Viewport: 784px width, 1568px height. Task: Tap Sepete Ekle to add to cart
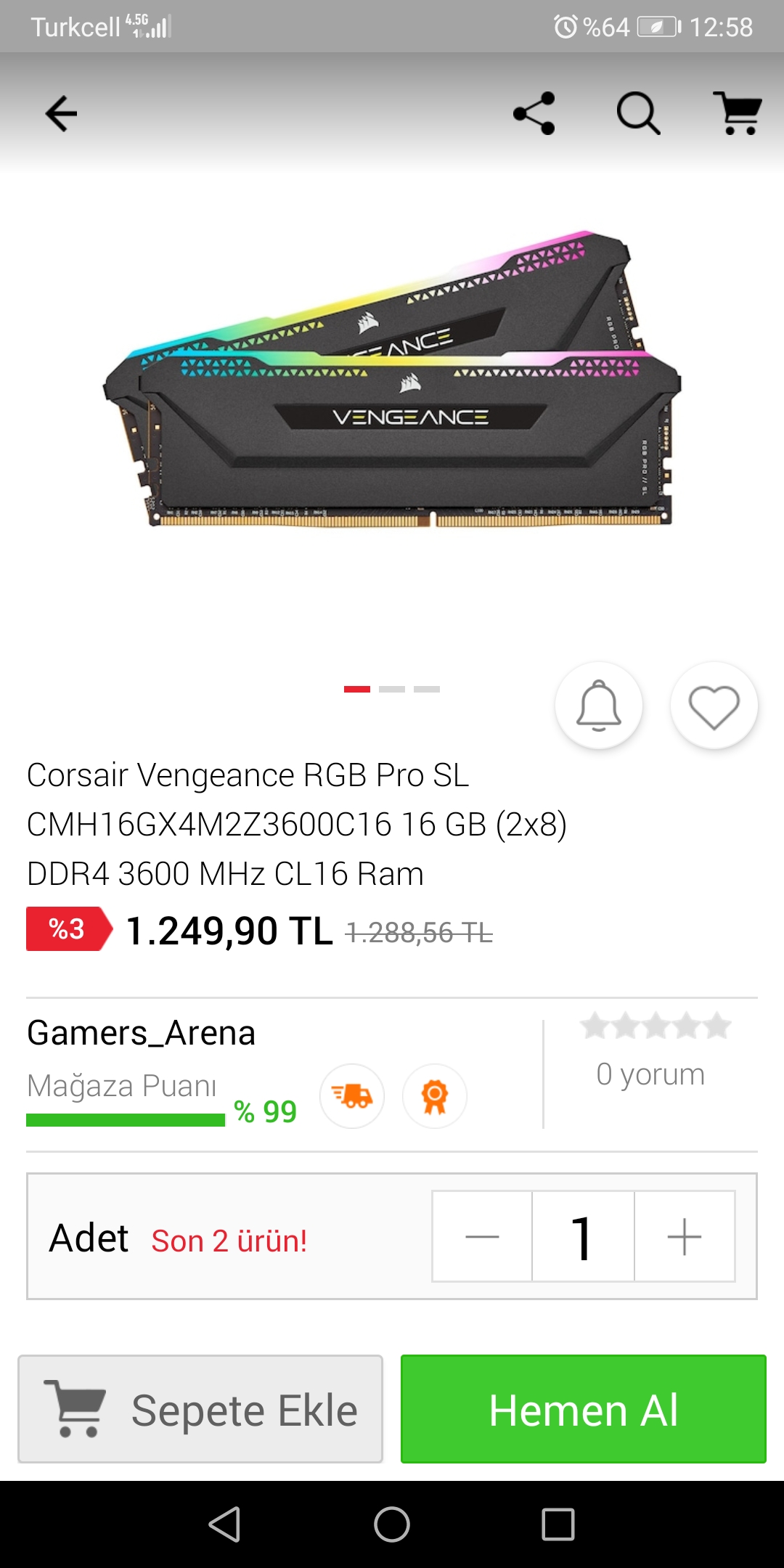(x=200, y=1409)
